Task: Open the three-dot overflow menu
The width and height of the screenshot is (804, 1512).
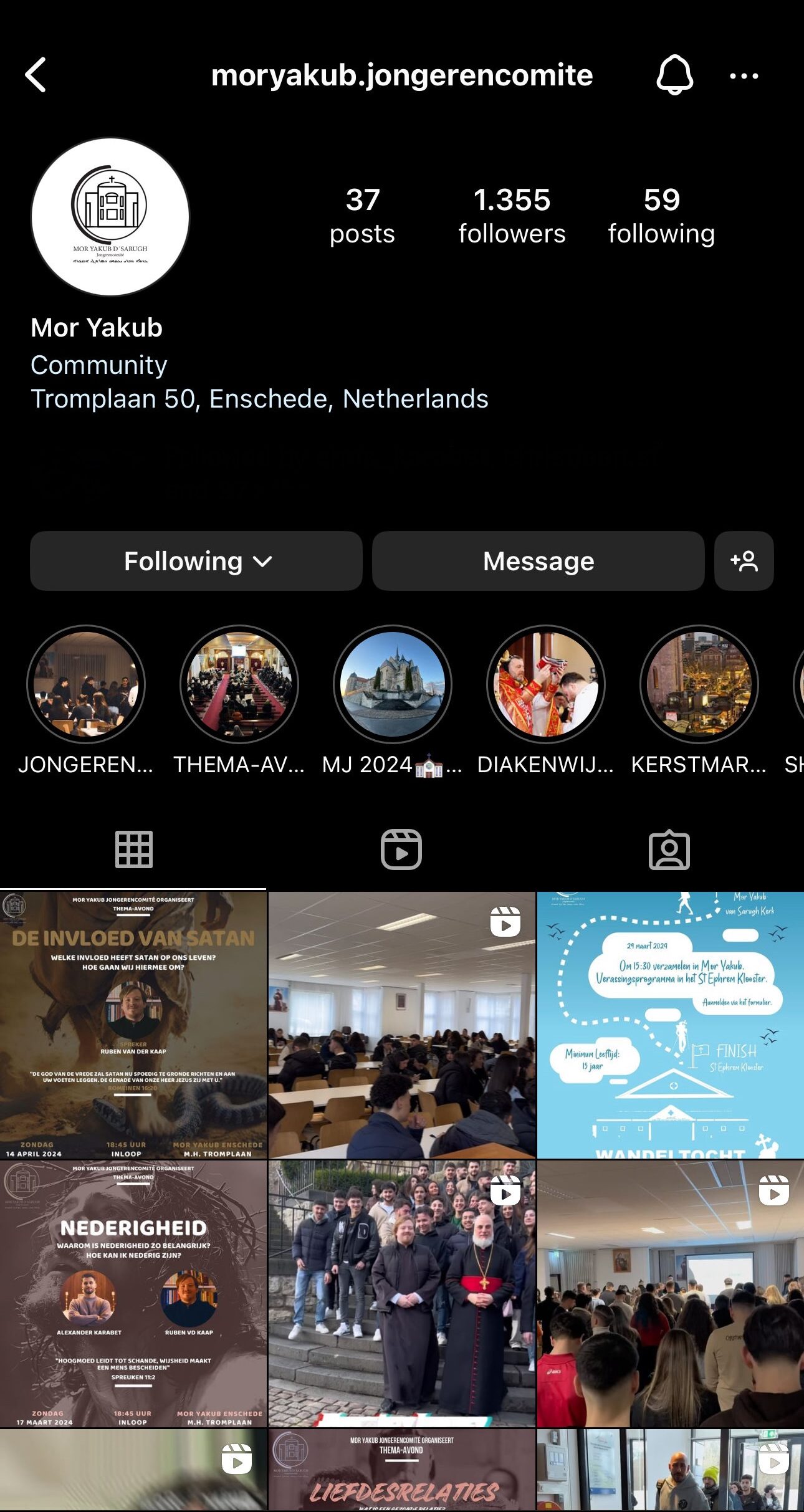Action: pos(744,76)
